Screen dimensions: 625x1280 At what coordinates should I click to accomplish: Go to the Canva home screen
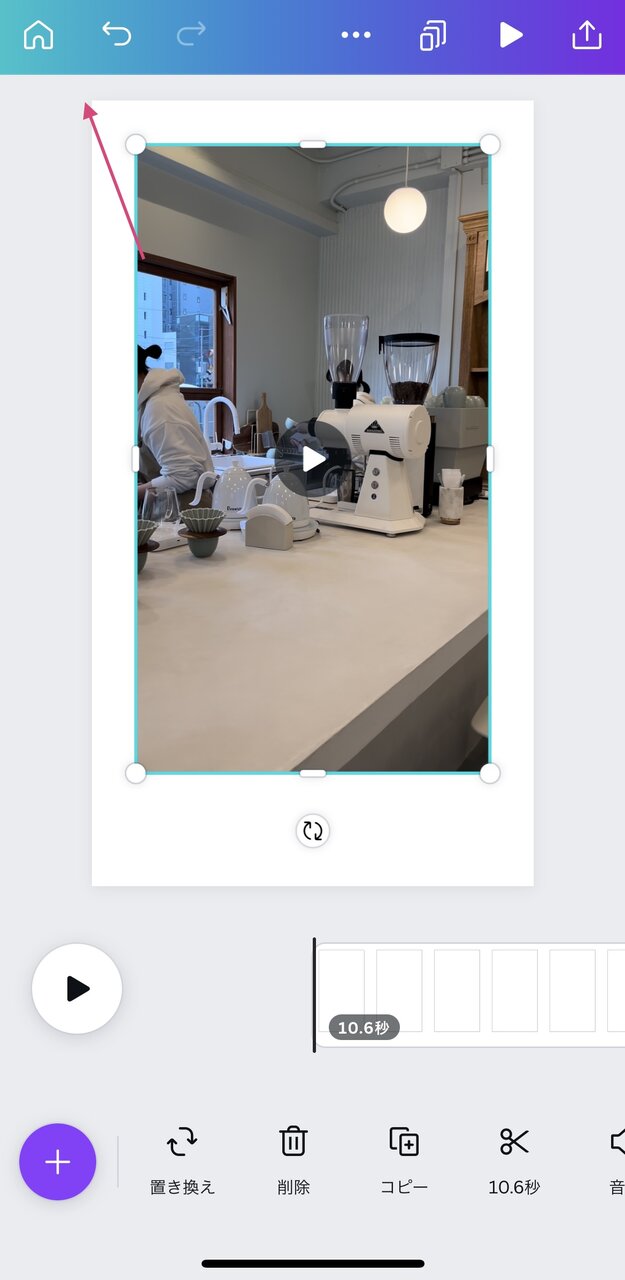tap(38, 35)
